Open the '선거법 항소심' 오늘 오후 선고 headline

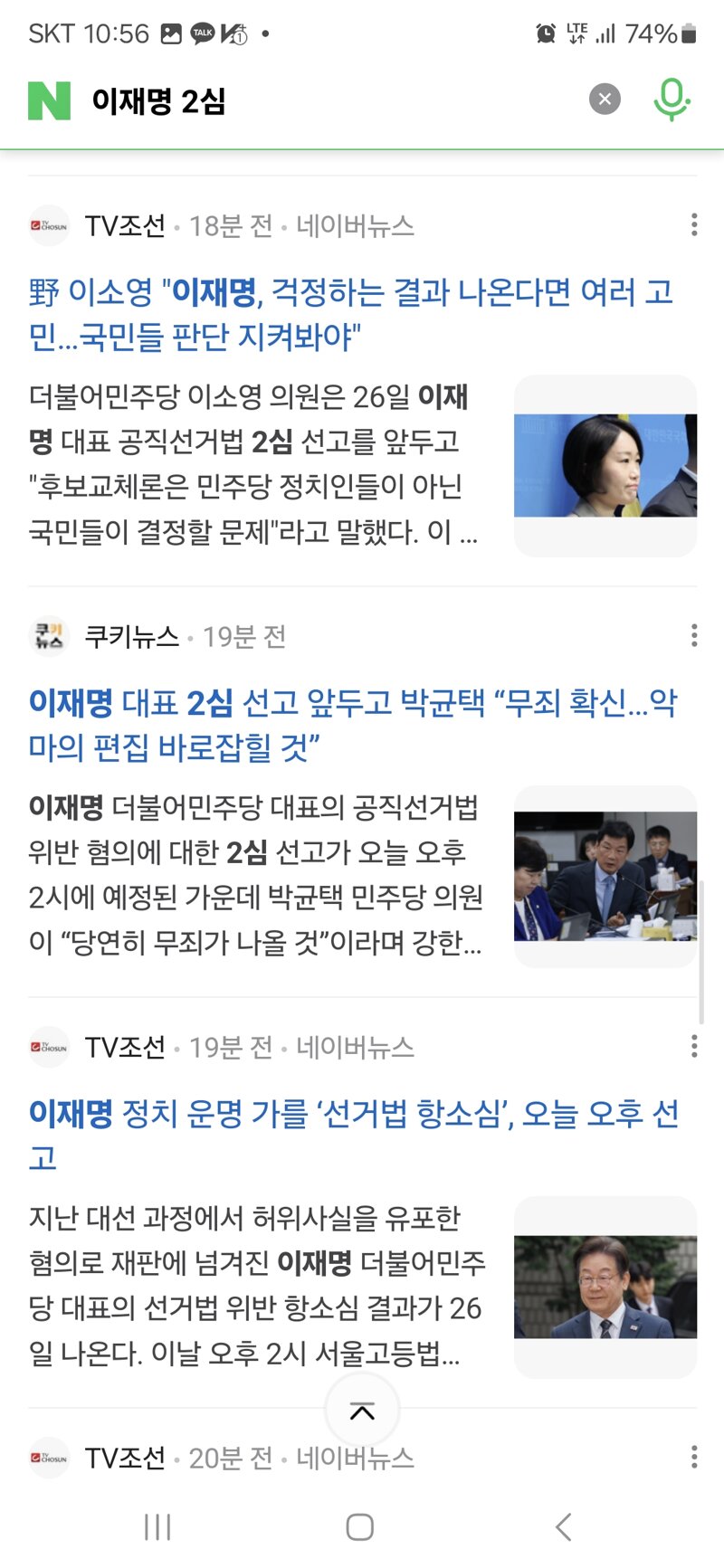click(354, 1136)
